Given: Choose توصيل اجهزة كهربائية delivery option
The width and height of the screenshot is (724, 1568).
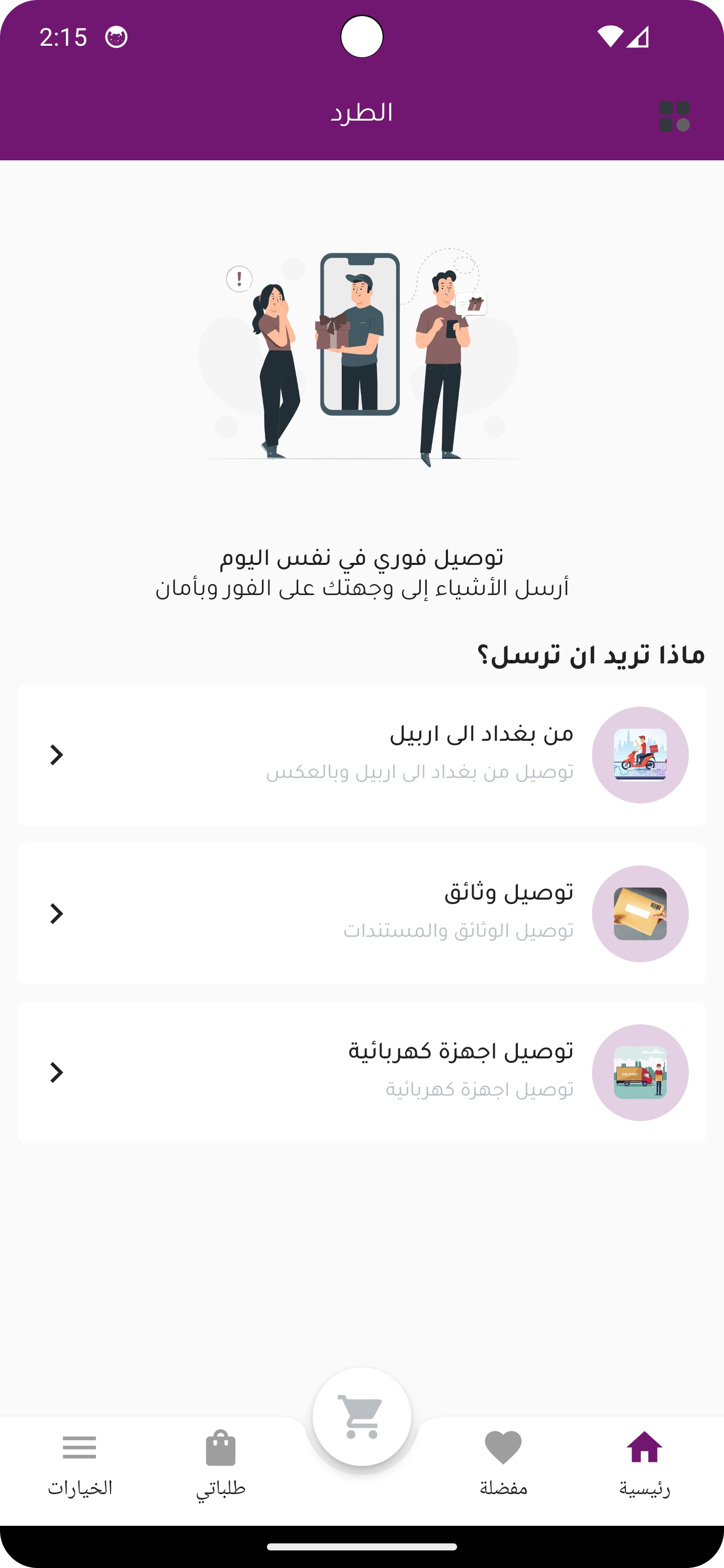Looking at the screenshot, I should (x=361, y=1072).
